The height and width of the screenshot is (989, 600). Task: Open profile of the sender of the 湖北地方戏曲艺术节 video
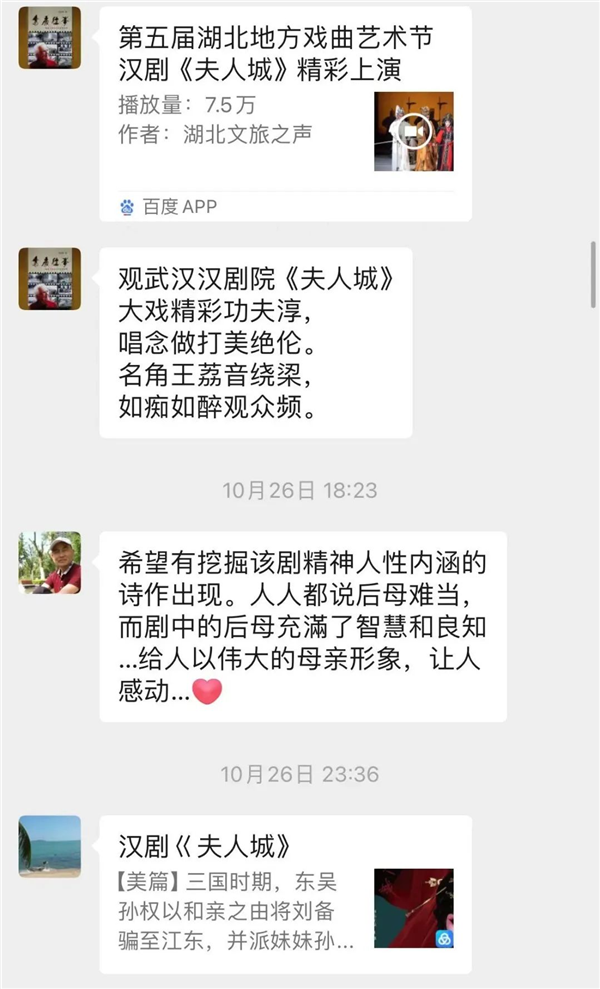point(50,38)
